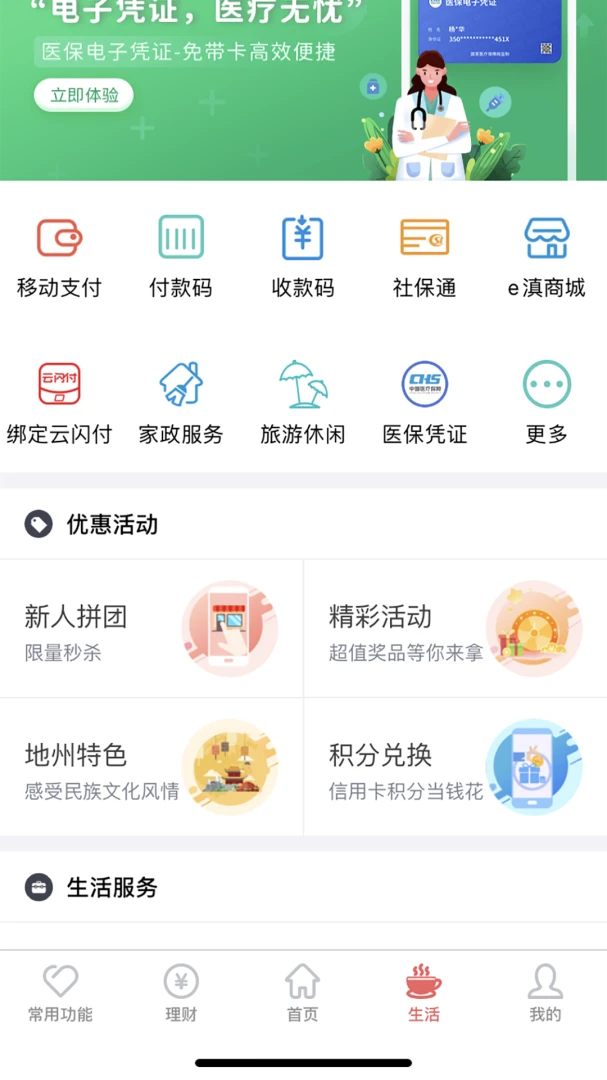Screen dimensions: 607x1080
Task: Tap the 立即体验 button on the banner
Action: 84,95
